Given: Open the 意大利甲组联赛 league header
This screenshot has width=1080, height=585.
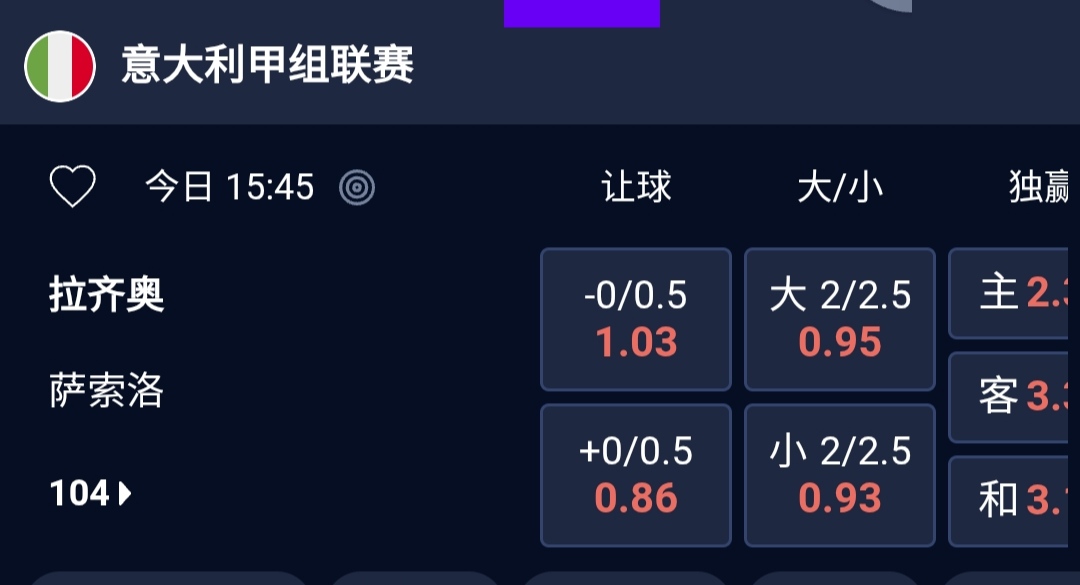Looking at the screenshot, I should click(267, 66).
